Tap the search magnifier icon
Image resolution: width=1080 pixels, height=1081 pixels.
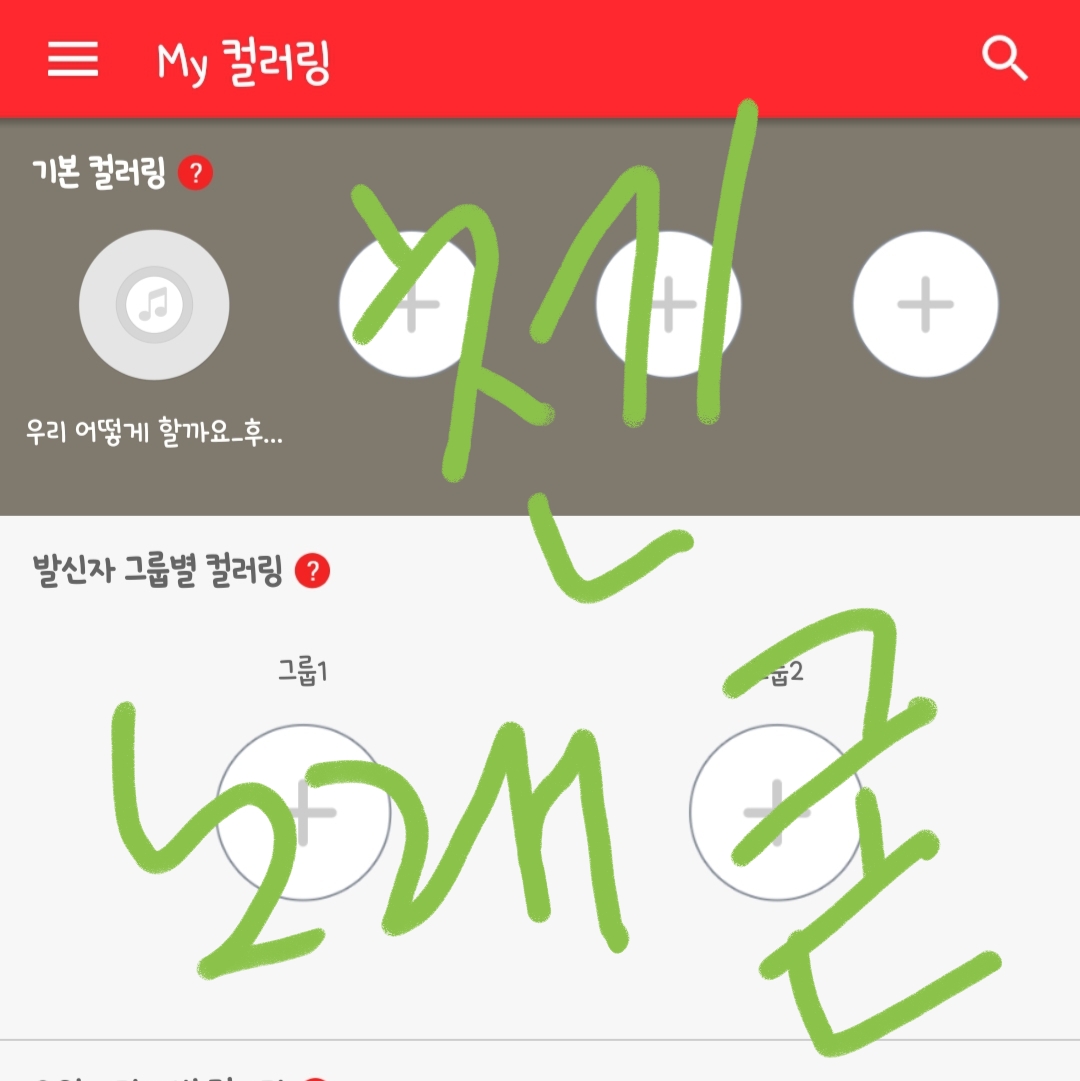coord(1006,59)
